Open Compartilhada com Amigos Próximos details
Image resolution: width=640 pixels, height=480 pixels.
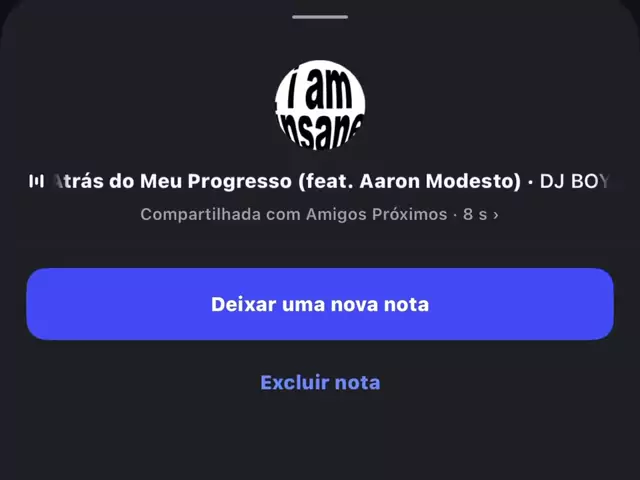click(x=320, y=214)
